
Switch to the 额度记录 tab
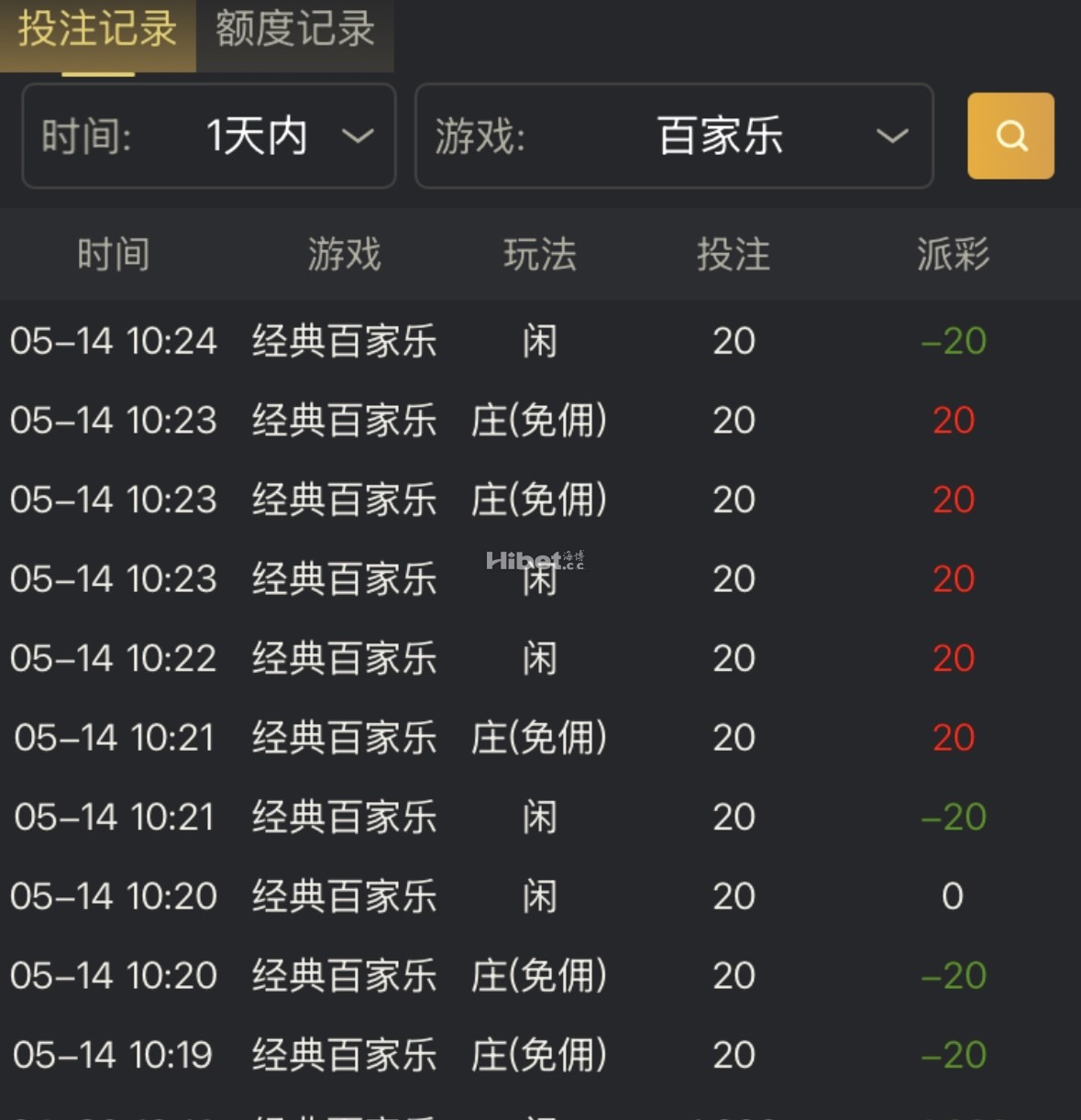(x=294, y=30)
